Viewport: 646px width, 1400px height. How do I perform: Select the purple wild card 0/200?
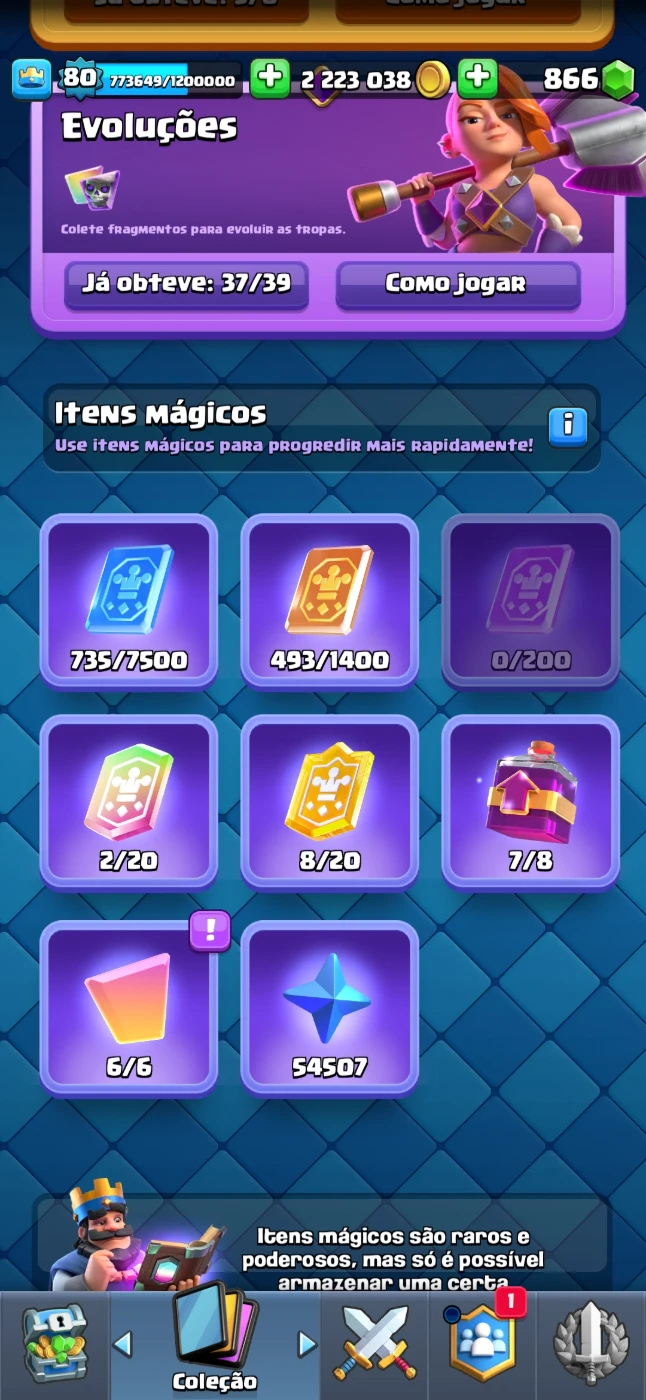pos(530,601)
